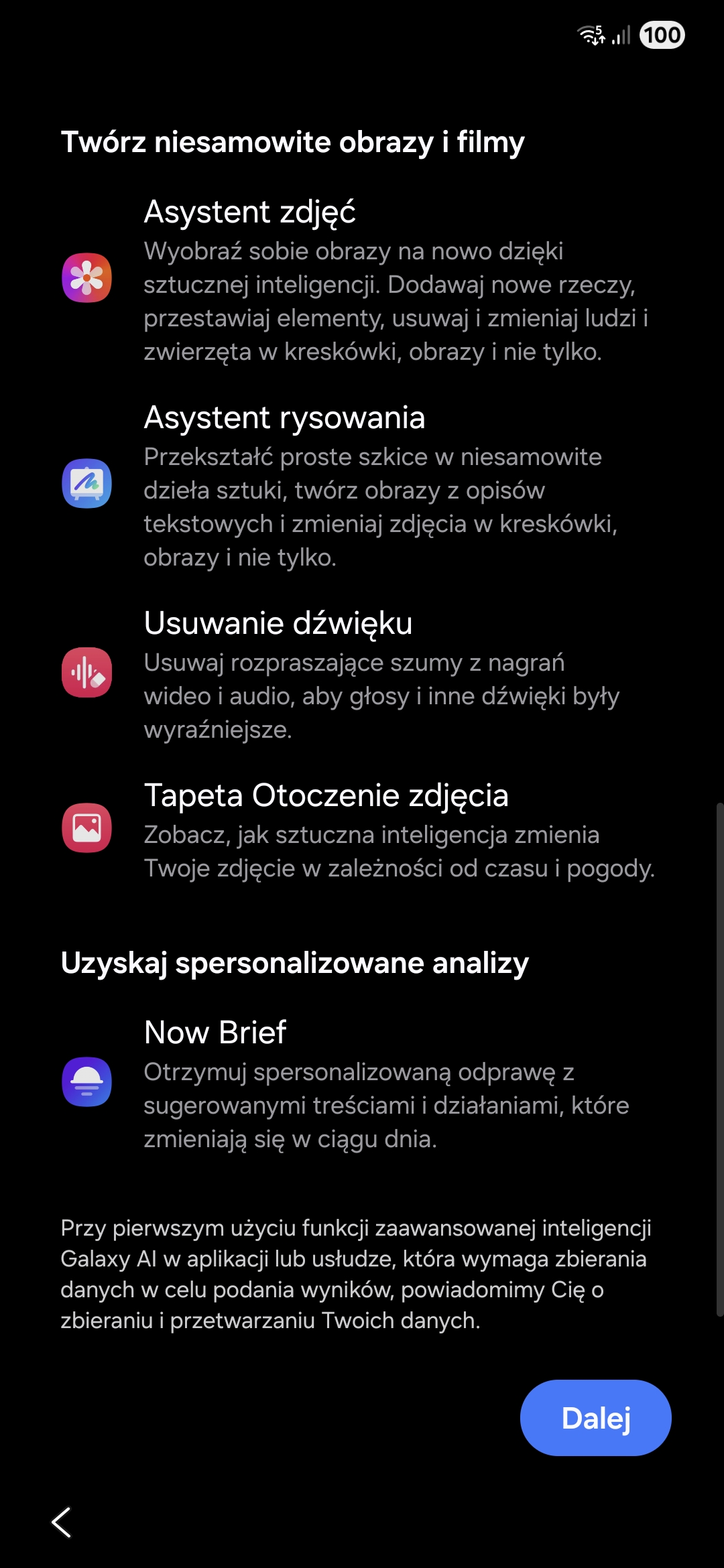Tap the Dalej button to continue
Viewport: 724px width, 1568px height.
(x=595, y=1417)
